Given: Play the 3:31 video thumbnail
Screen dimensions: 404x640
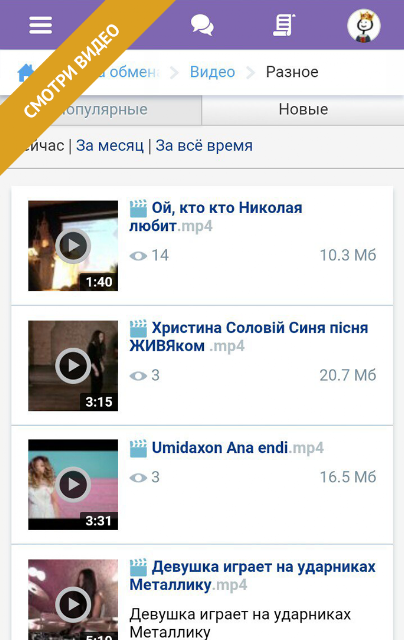Looking at the screenshot, I should (73, 484).
